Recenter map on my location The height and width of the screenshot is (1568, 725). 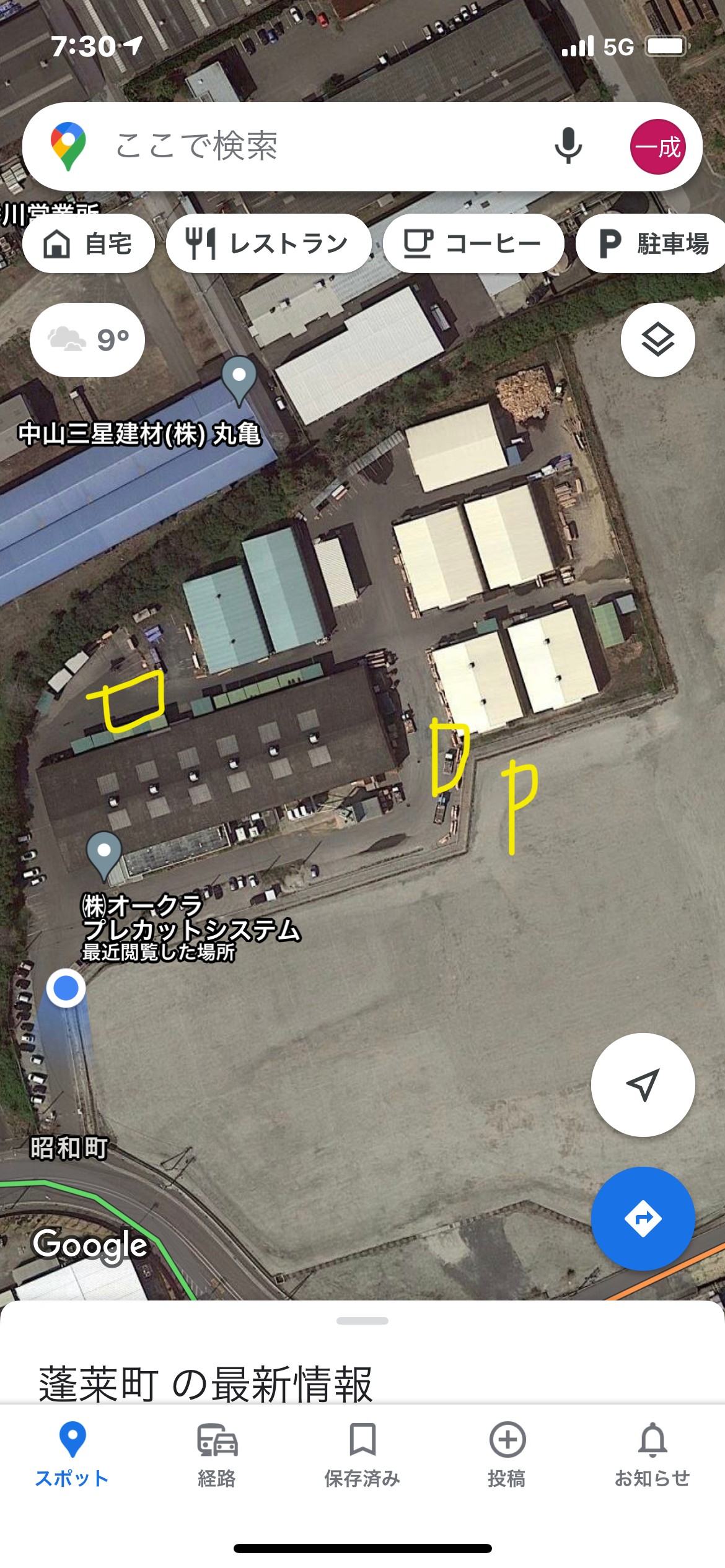643,1084
